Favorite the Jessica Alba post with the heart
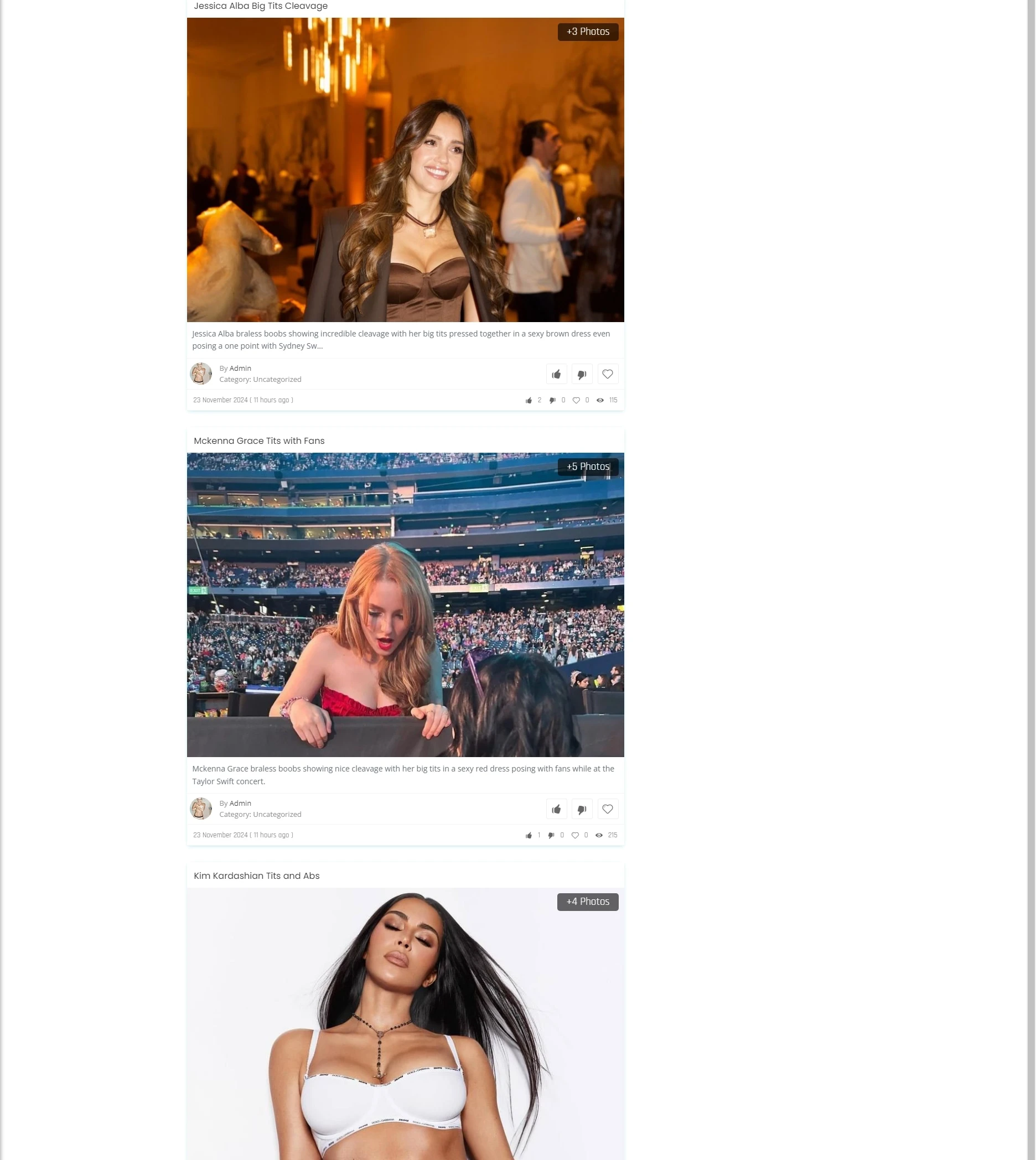 607,374
